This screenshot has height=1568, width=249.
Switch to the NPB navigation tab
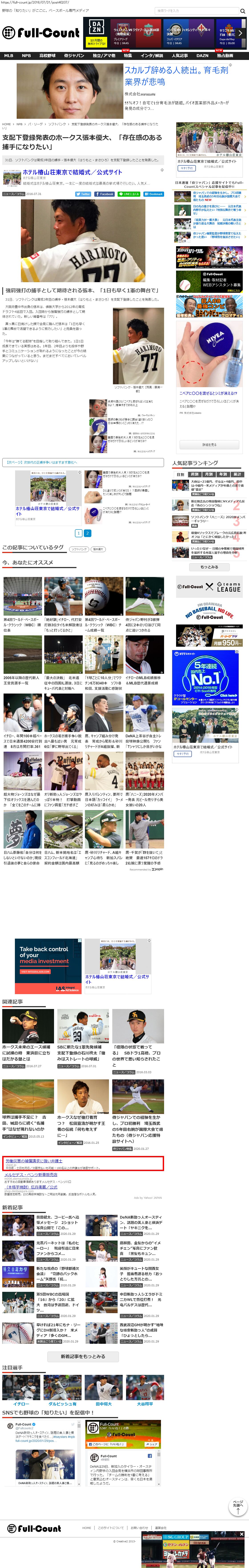(x=26, y=56)
